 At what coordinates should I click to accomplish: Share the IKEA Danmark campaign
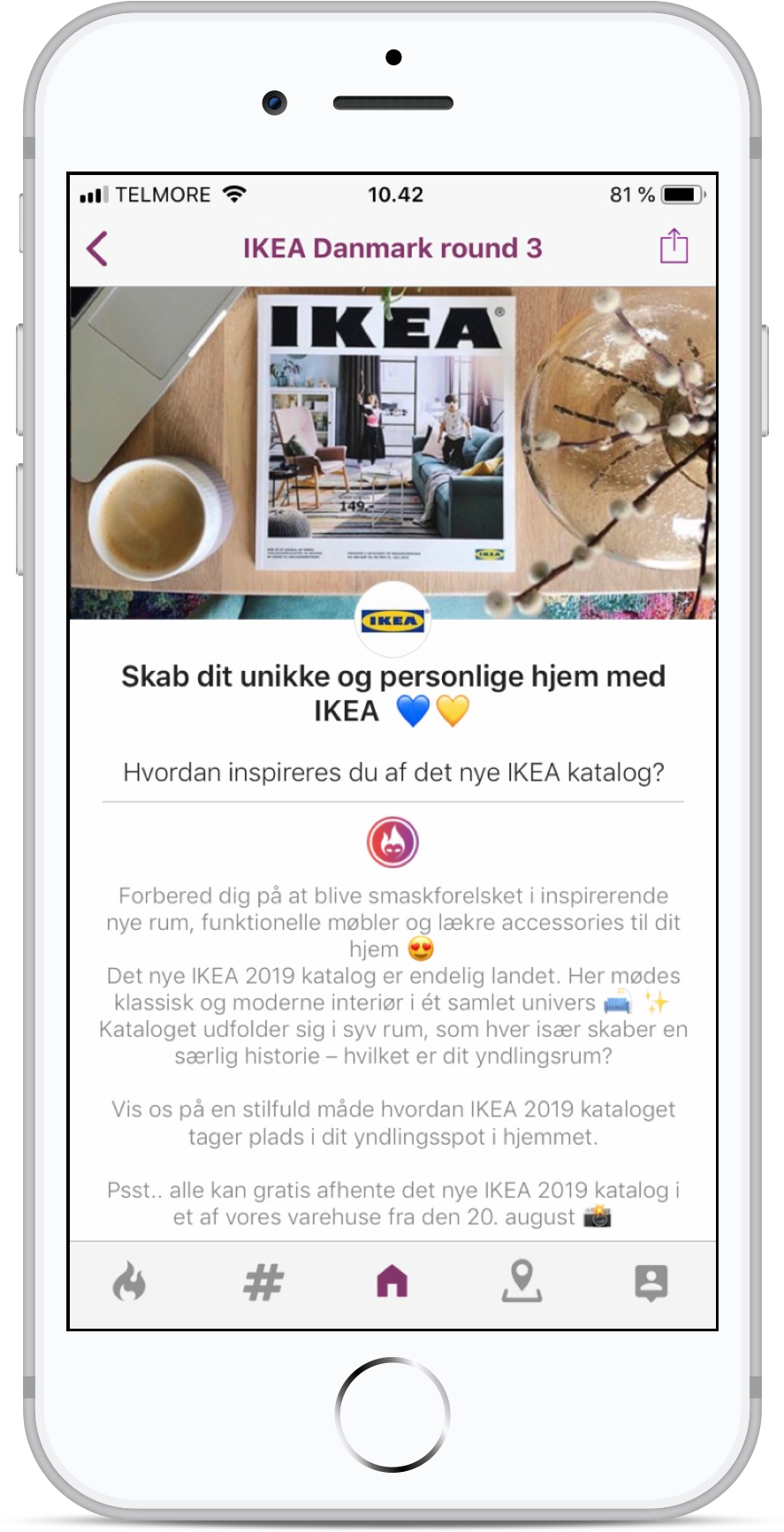click(x=674, y=246)
